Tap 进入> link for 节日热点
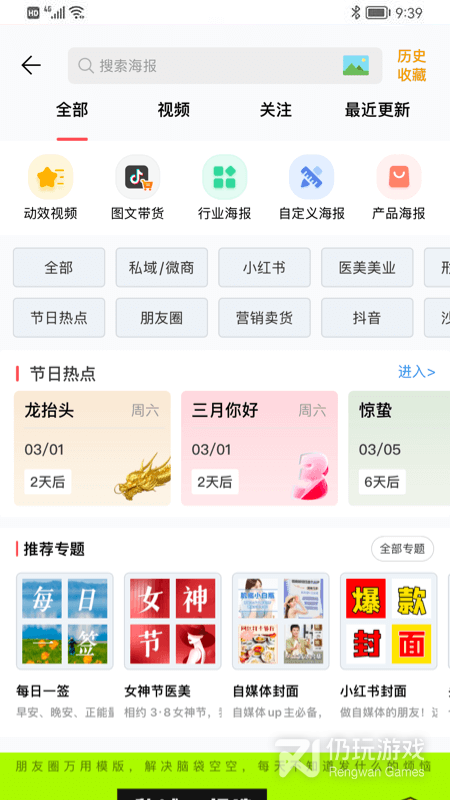Viewport: 450px width, 800px height. click(416, 372)
